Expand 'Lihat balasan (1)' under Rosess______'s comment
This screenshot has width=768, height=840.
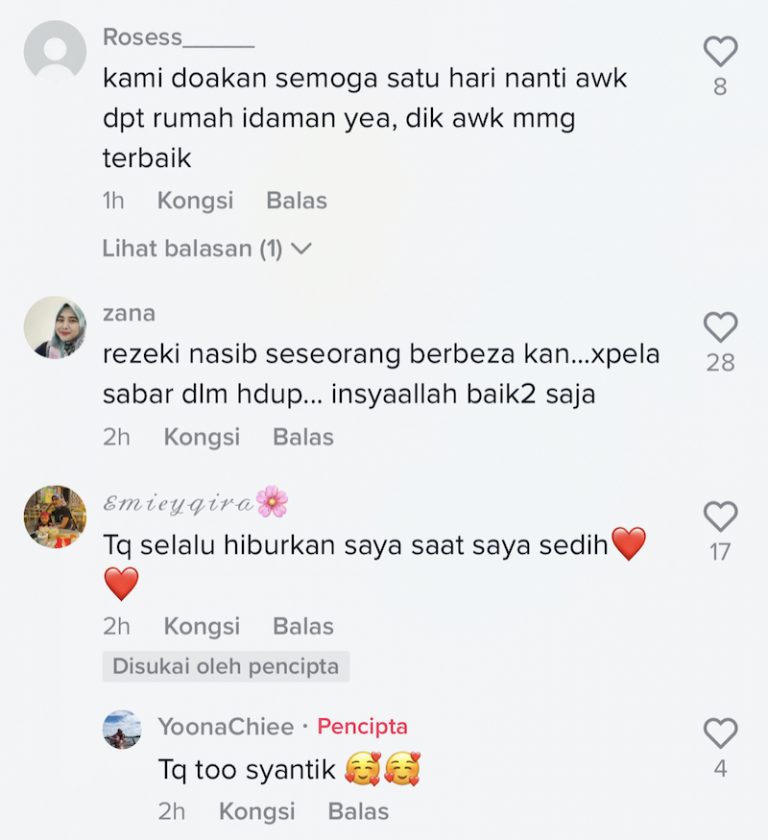point(207,248)
